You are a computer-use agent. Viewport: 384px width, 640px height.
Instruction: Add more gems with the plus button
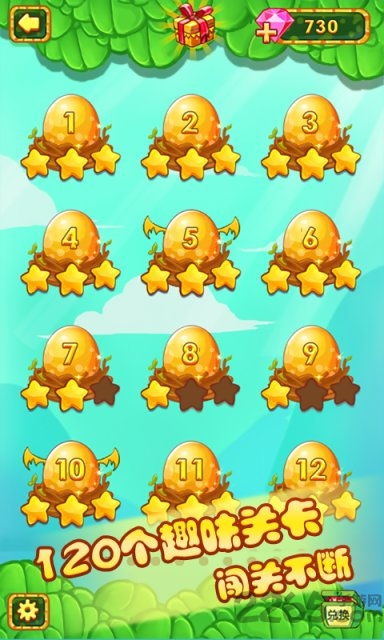[266, 33]
